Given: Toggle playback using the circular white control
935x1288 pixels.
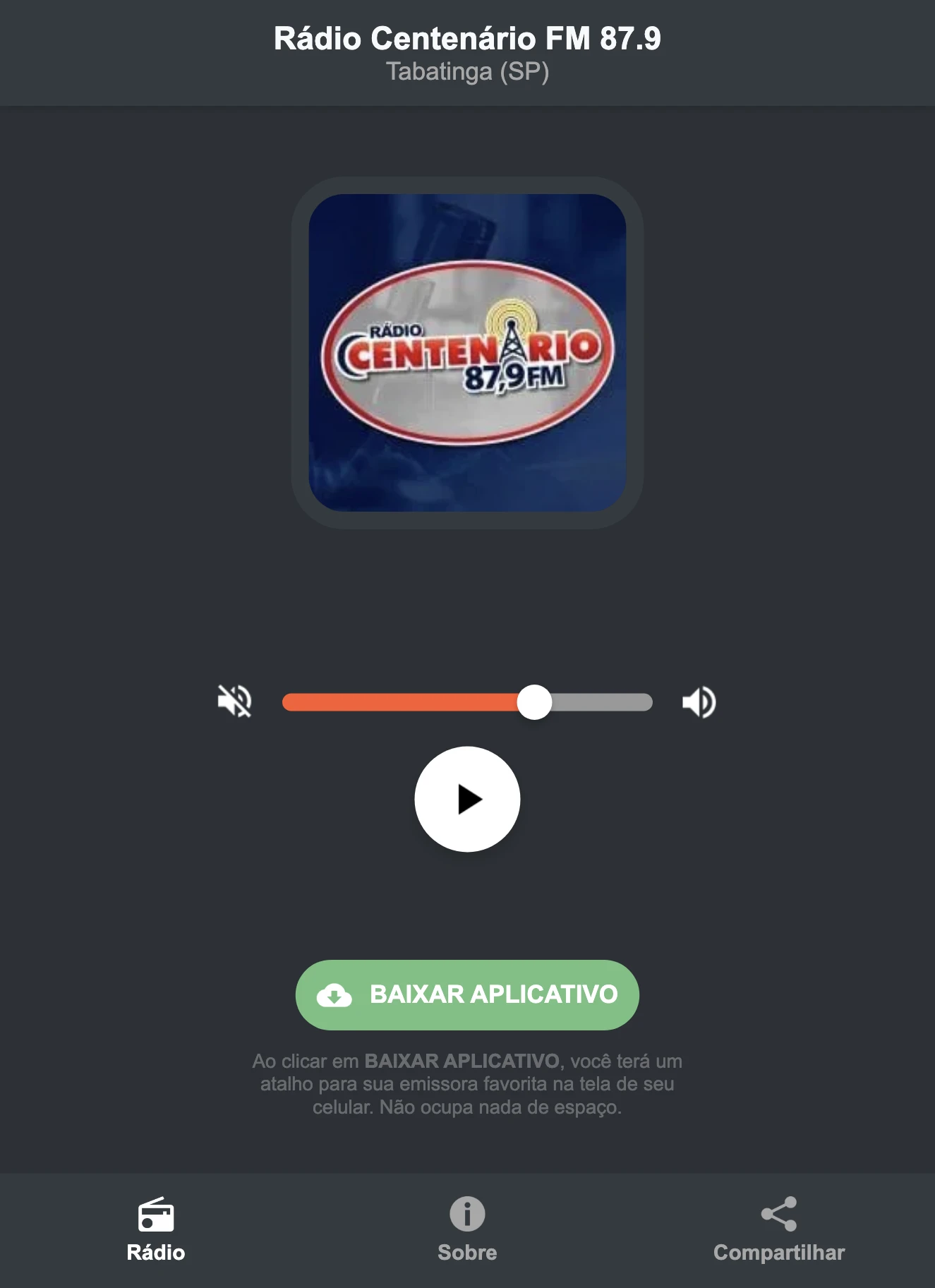Looking at the screenshot, I should coord(467,798).
